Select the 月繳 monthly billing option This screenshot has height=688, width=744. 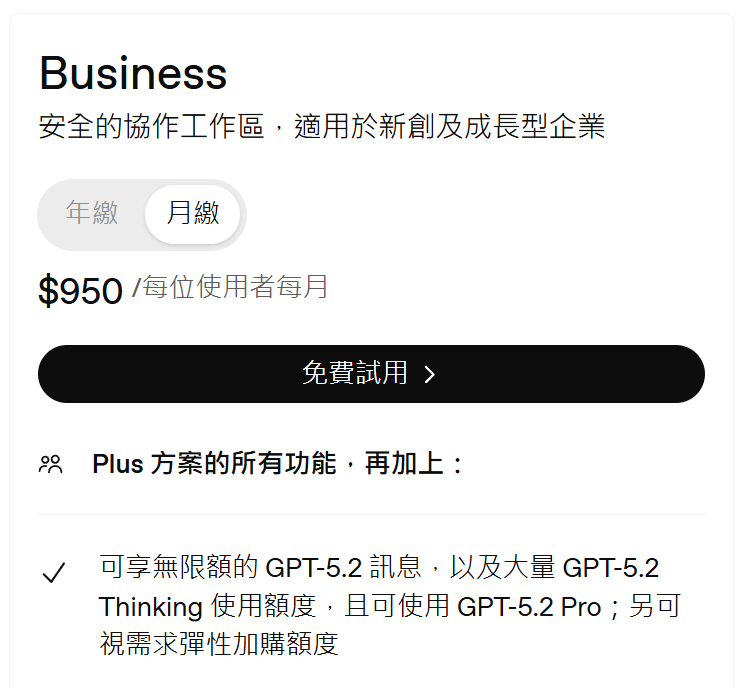[x=193, y=214]
